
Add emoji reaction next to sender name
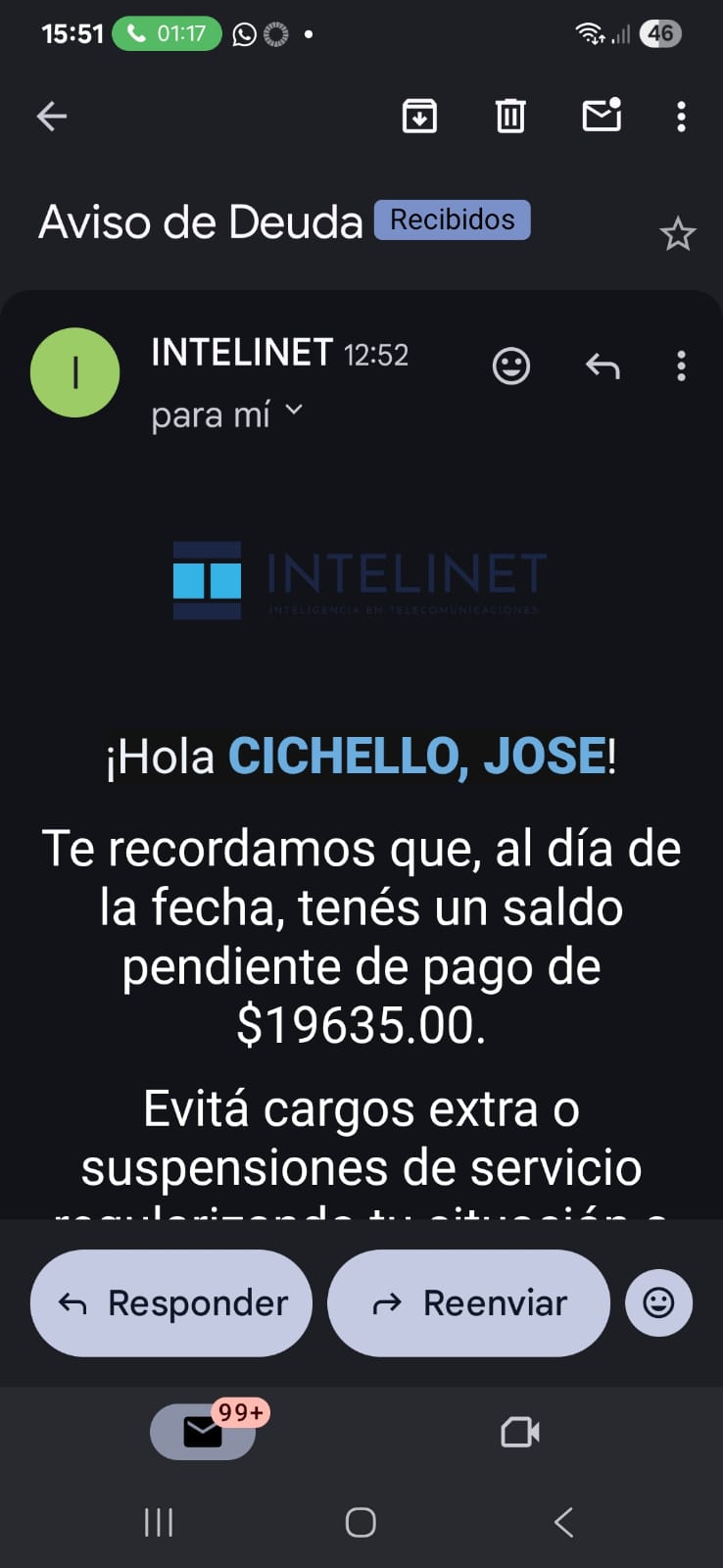click(510, 367)
